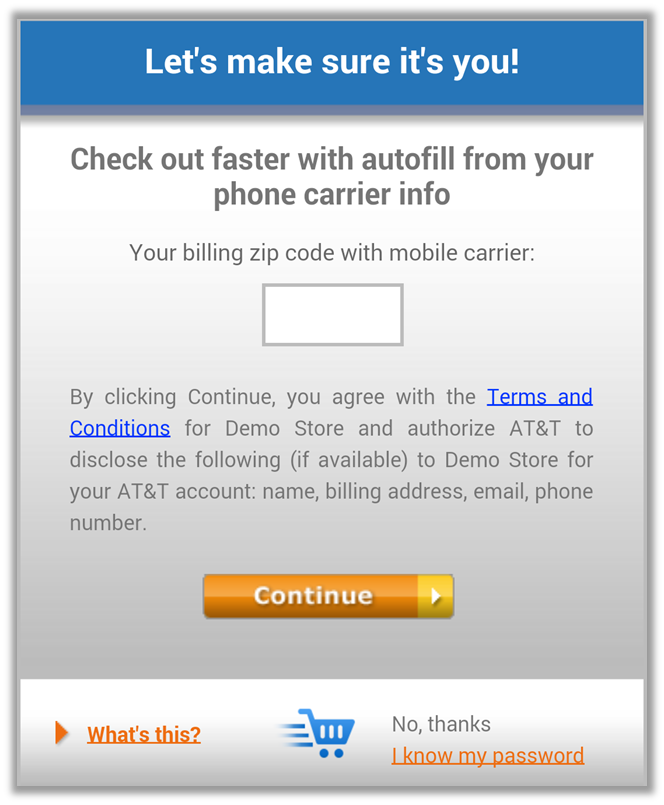
Task: Open the Terms and Conditions link
Action: 539,397
